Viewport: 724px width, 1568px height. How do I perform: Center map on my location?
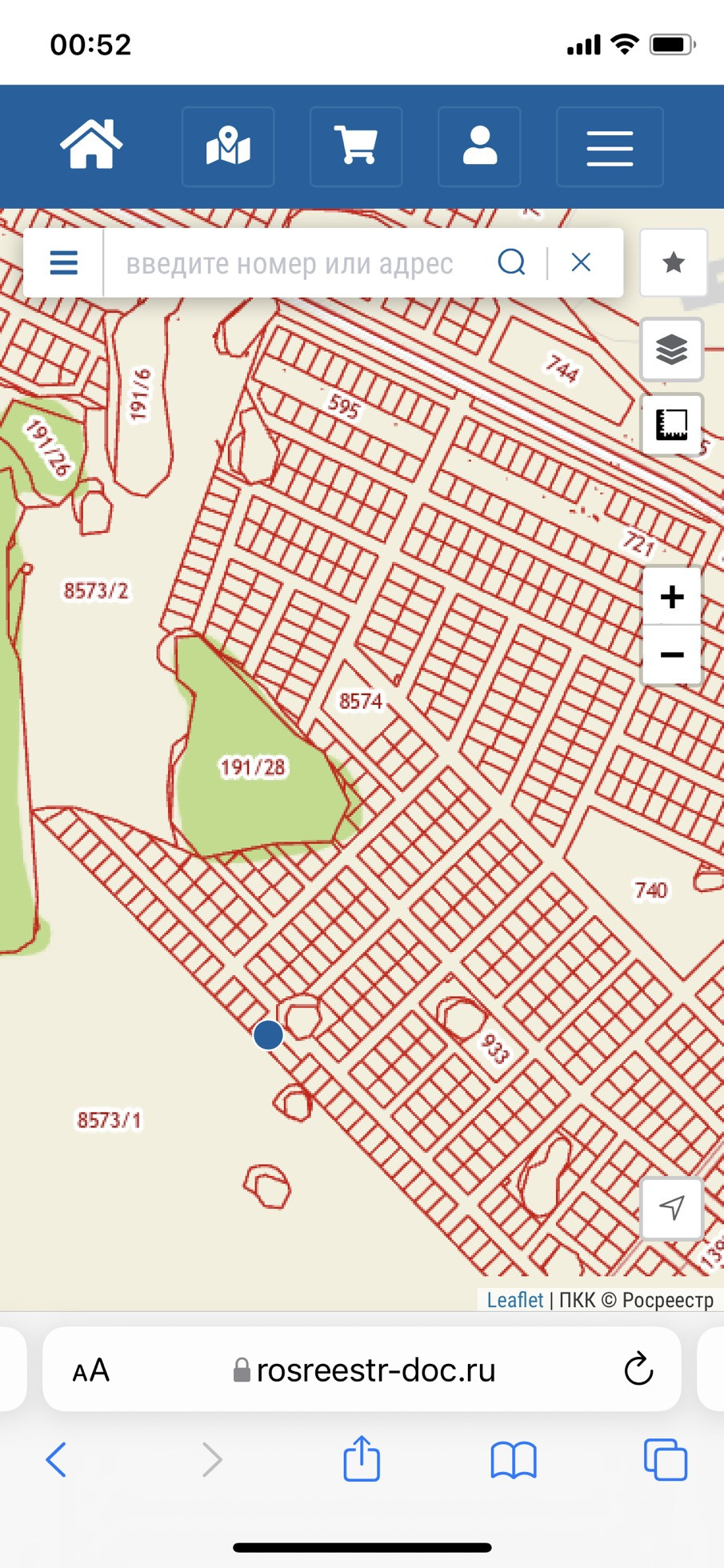672,1207
